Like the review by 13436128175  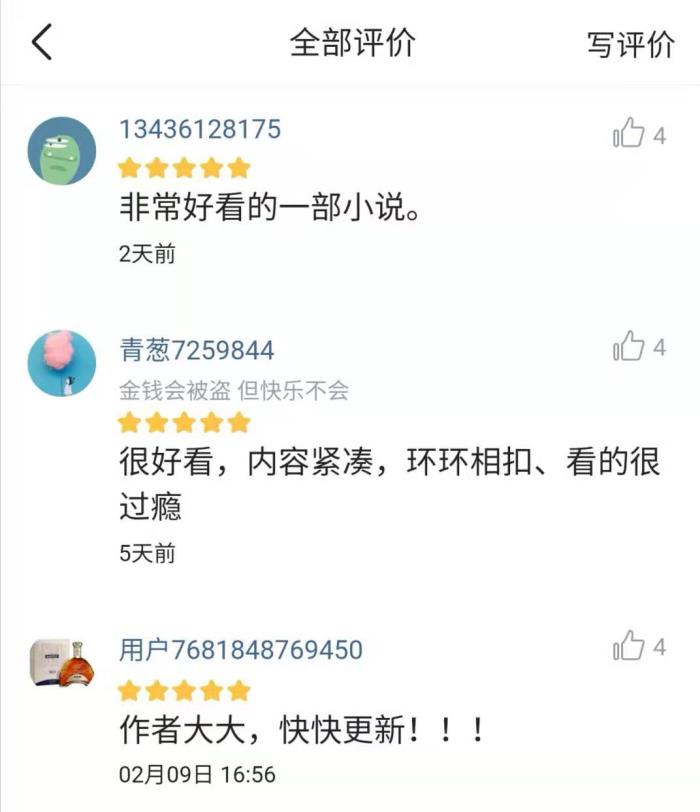[629, 133]
